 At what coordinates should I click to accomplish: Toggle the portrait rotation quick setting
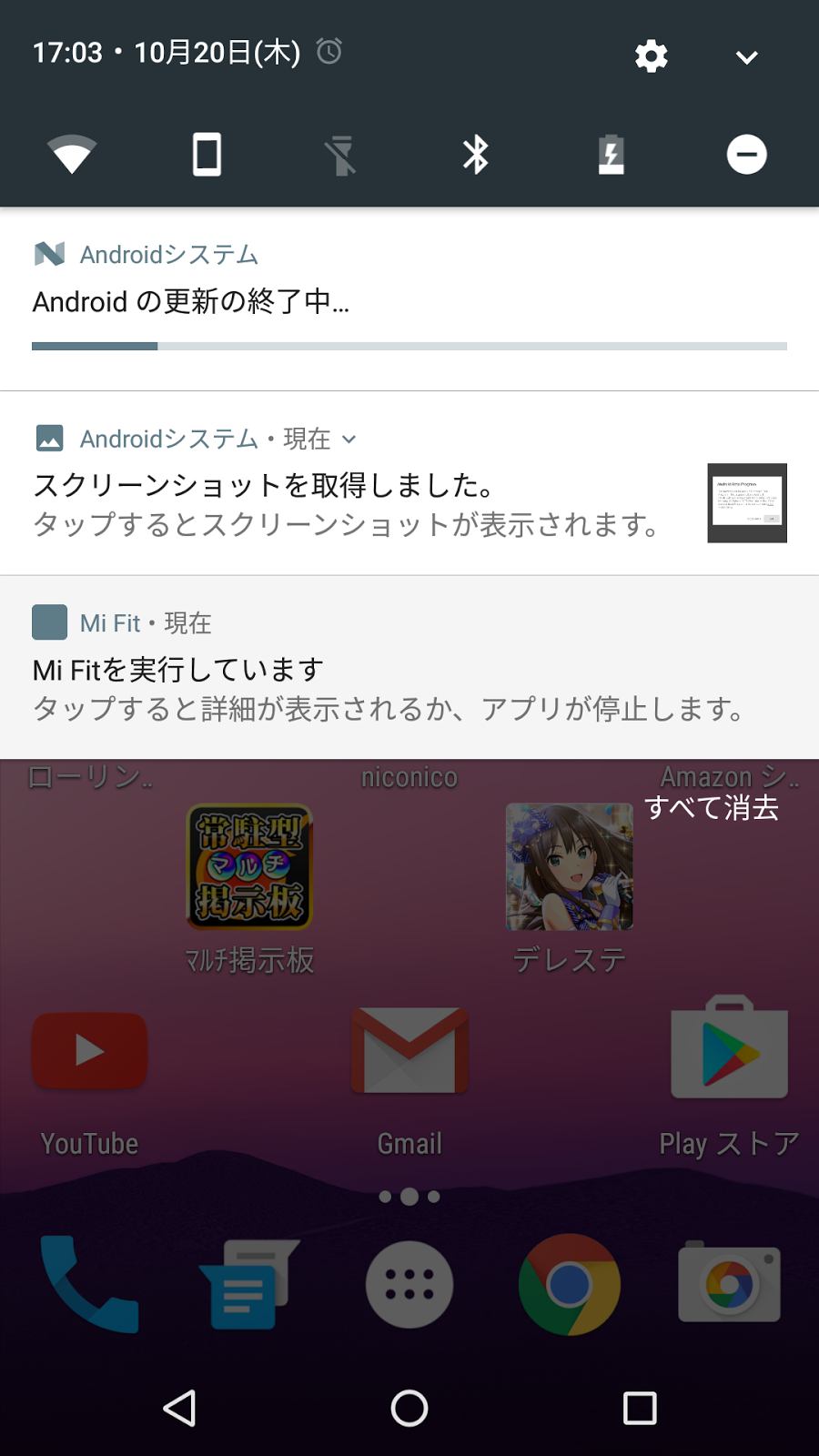pyautogui.click(x=207, y=154)
